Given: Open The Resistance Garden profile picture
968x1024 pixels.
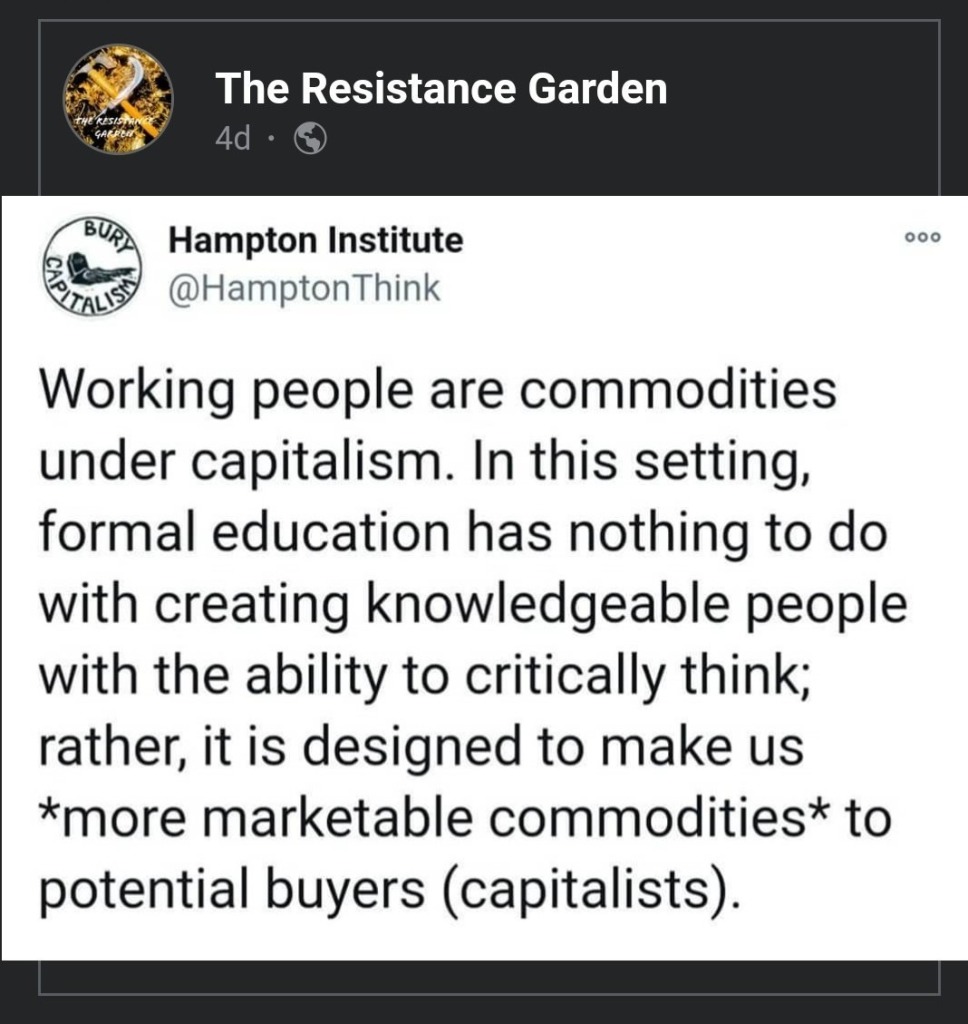Looking at the screenshot, I should pos(118,100).
